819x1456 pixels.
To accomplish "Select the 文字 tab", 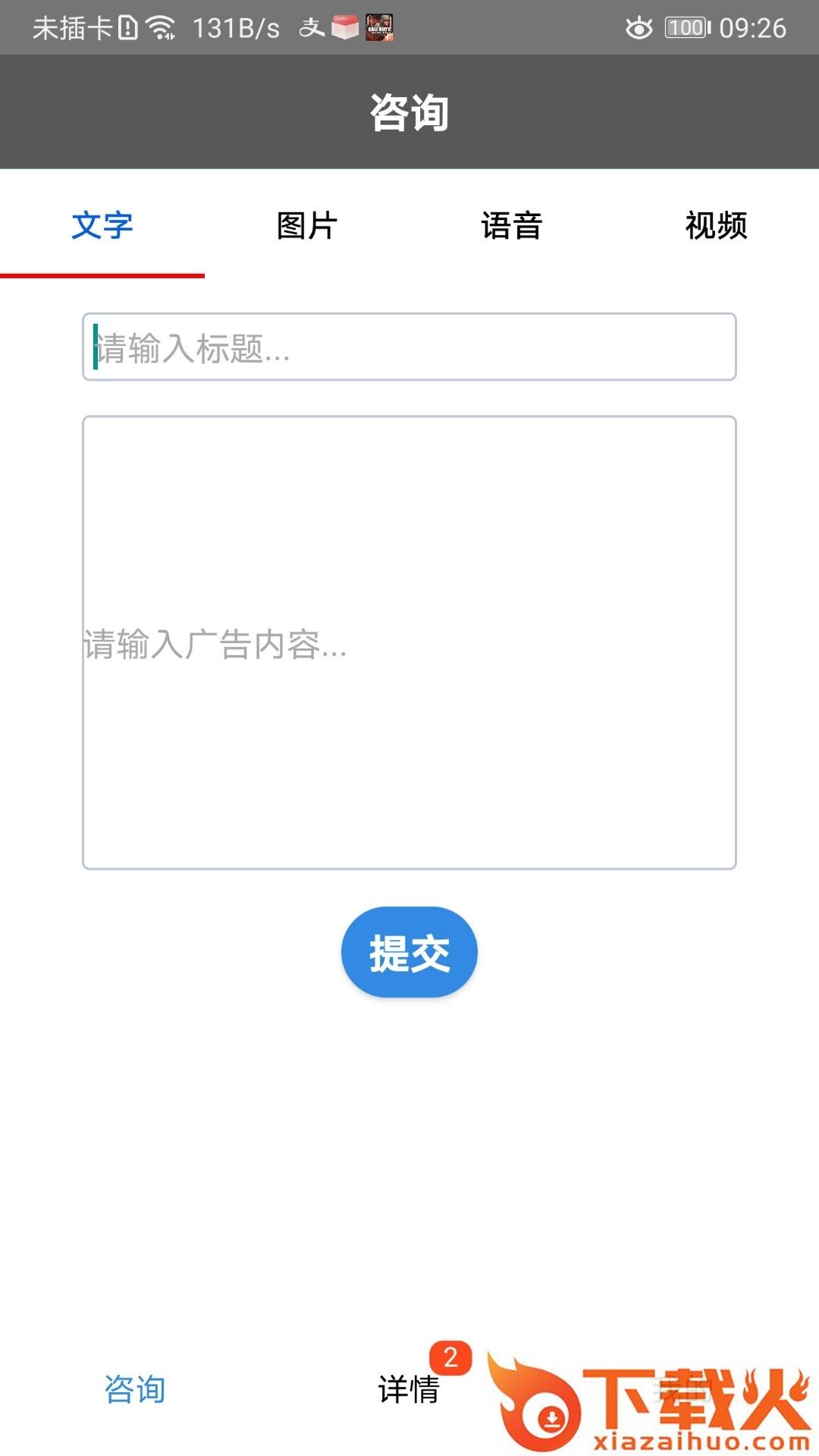I will tap(102, 226).
